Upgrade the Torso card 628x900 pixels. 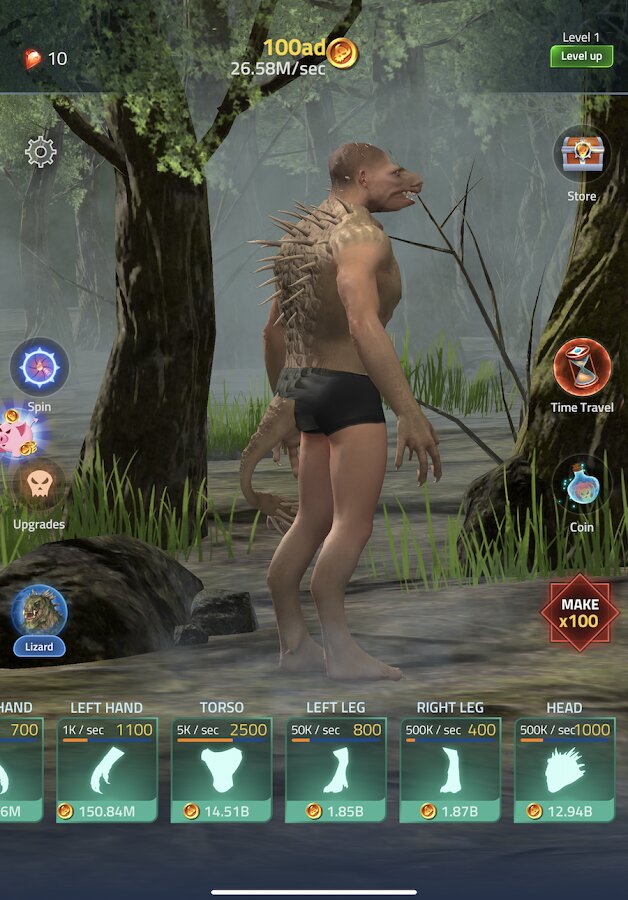tap(221, 770)
